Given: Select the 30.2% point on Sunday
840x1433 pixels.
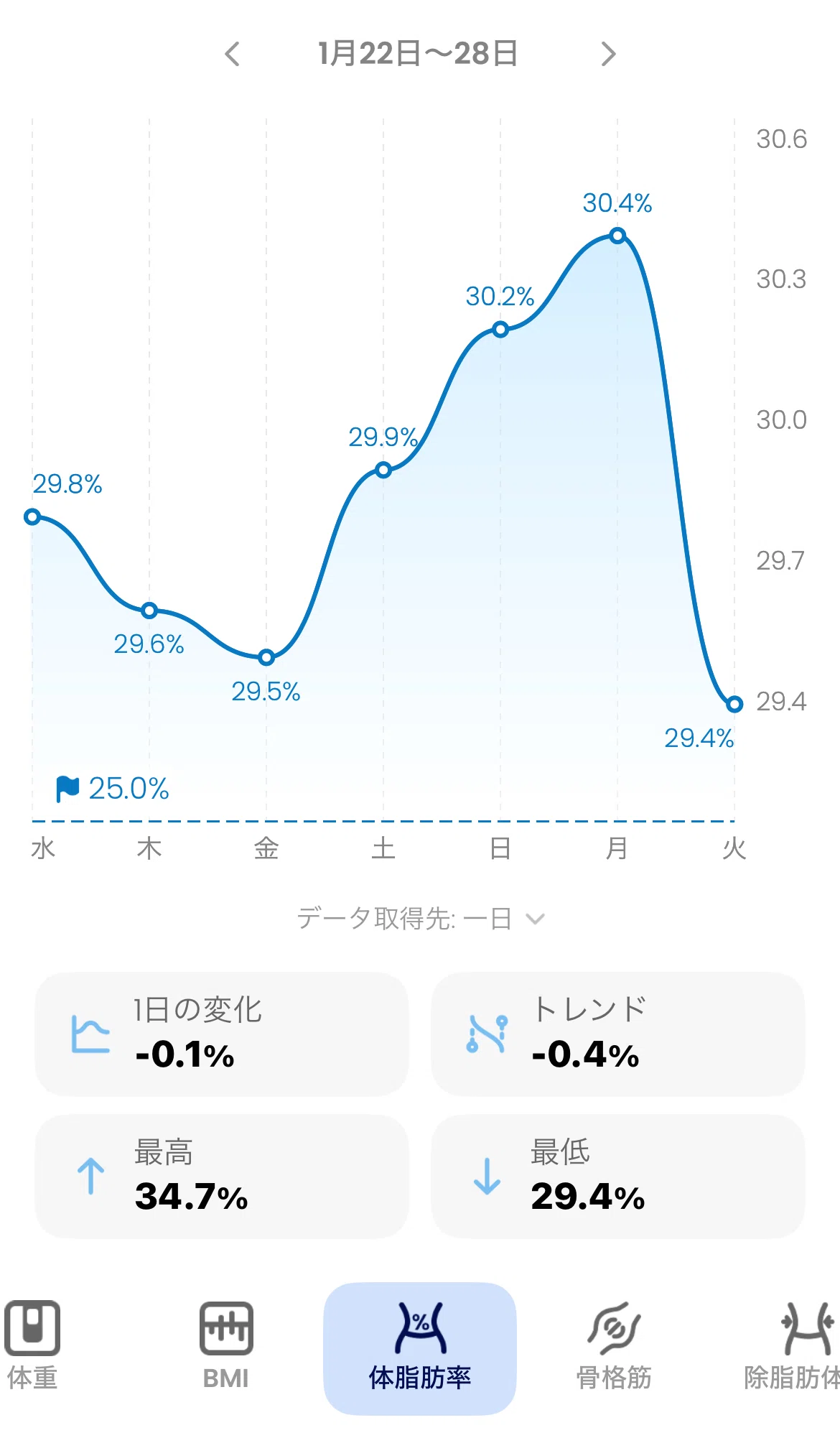Looking at the screenshot, I should tap(500, 329).
